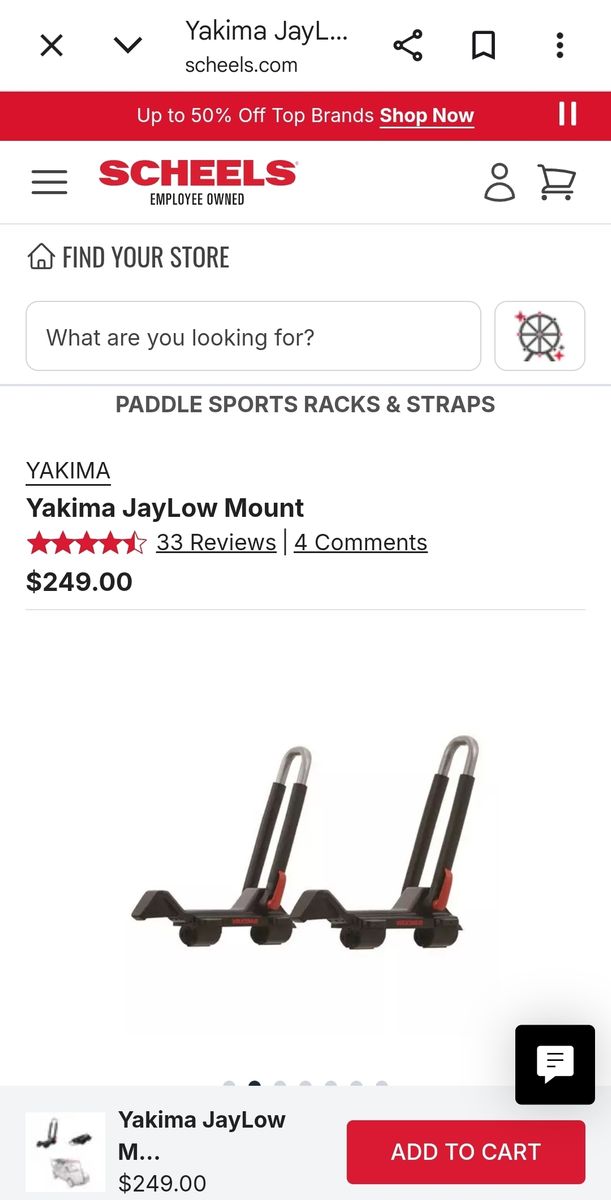The height and width of the screenshot is (1200, 611).
Task: Go to the Scheels home page logo
Action: pos(197,182)
